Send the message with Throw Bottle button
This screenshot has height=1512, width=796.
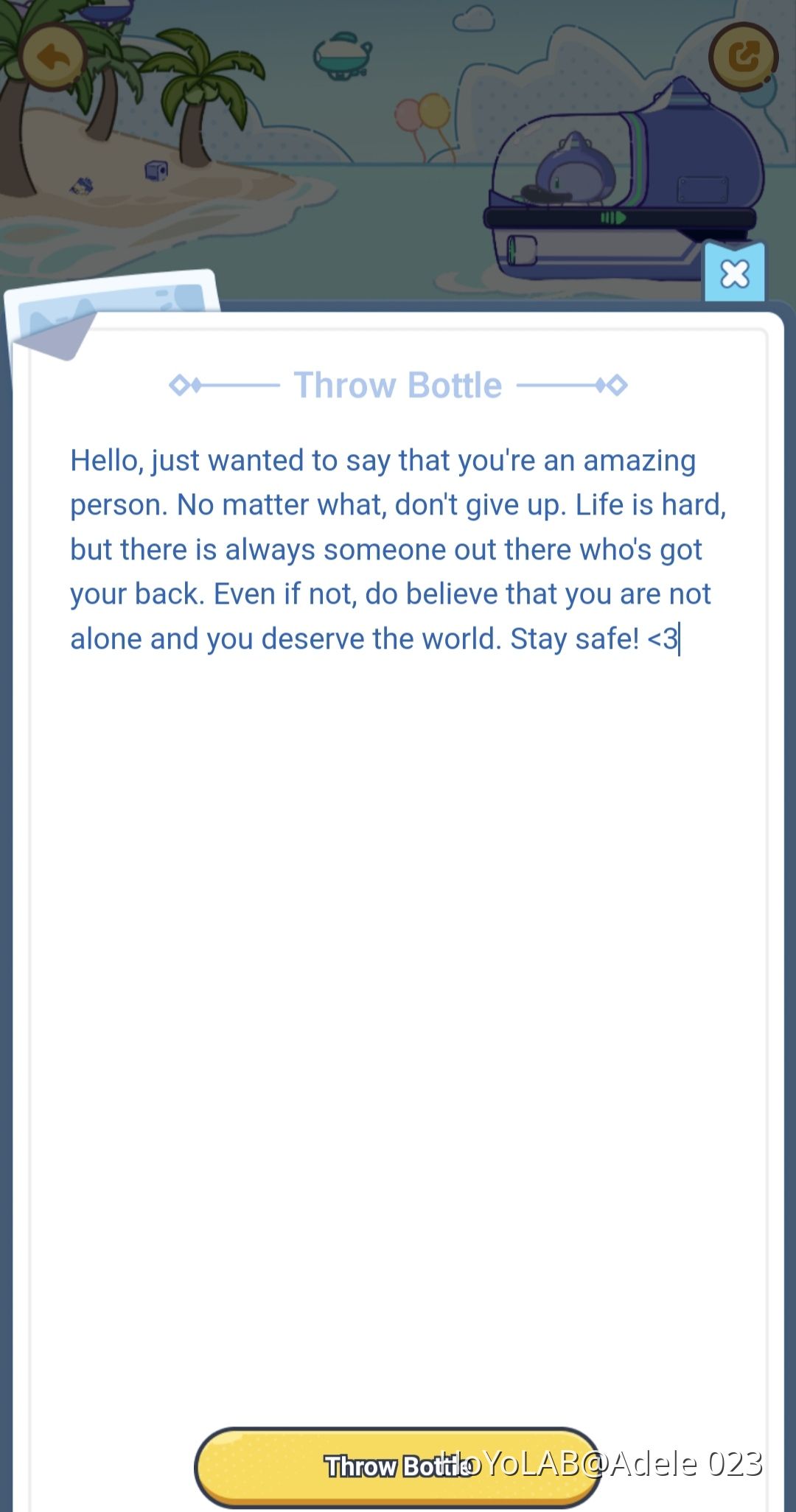(x=397, y=1466)
